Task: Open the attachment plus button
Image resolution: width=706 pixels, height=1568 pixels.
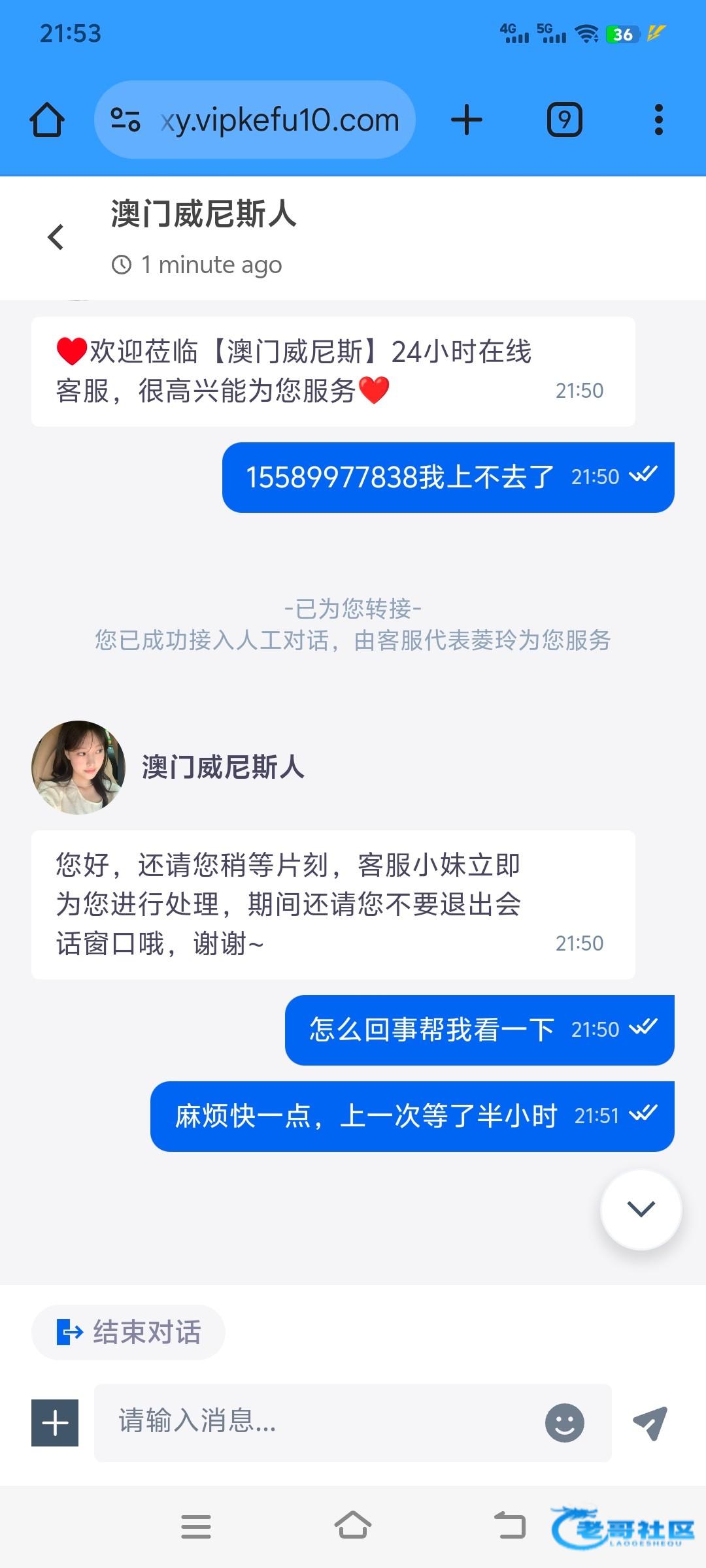Action: pos(55,1422)
